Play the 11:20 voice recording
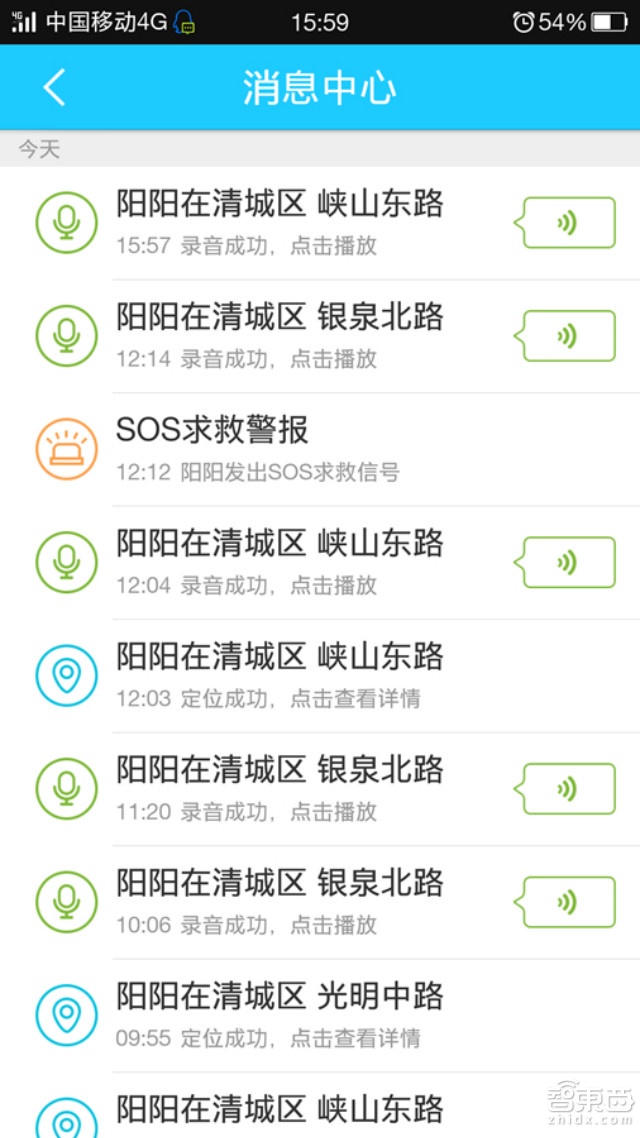This screenshot has width=640, height=1138. 566,789
